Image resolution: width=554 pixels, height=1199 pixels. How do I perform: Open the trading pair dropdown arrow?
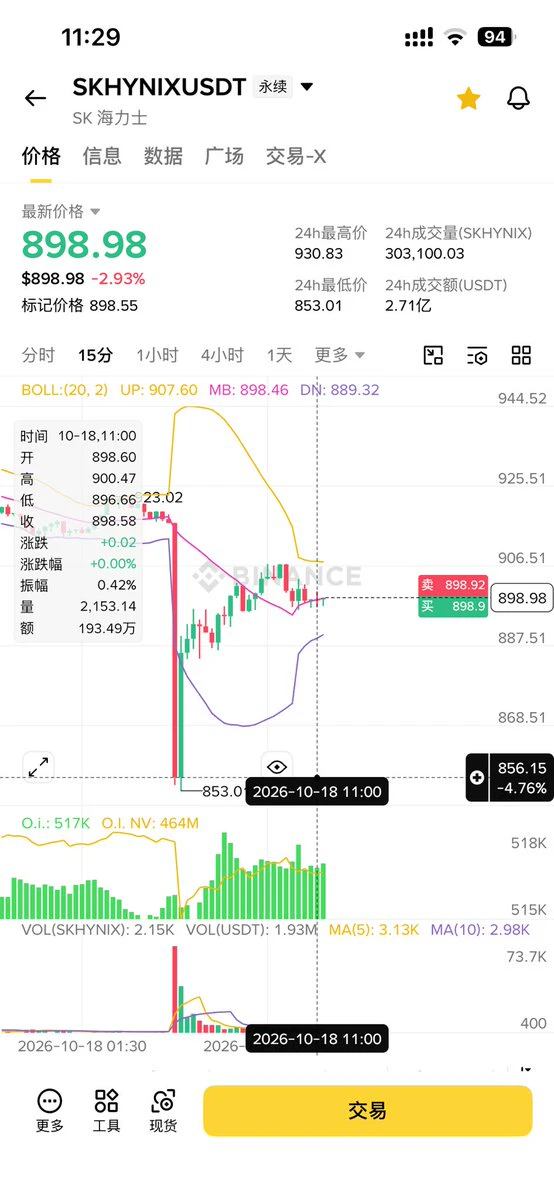pyautogui.click(x=307, y=86)
